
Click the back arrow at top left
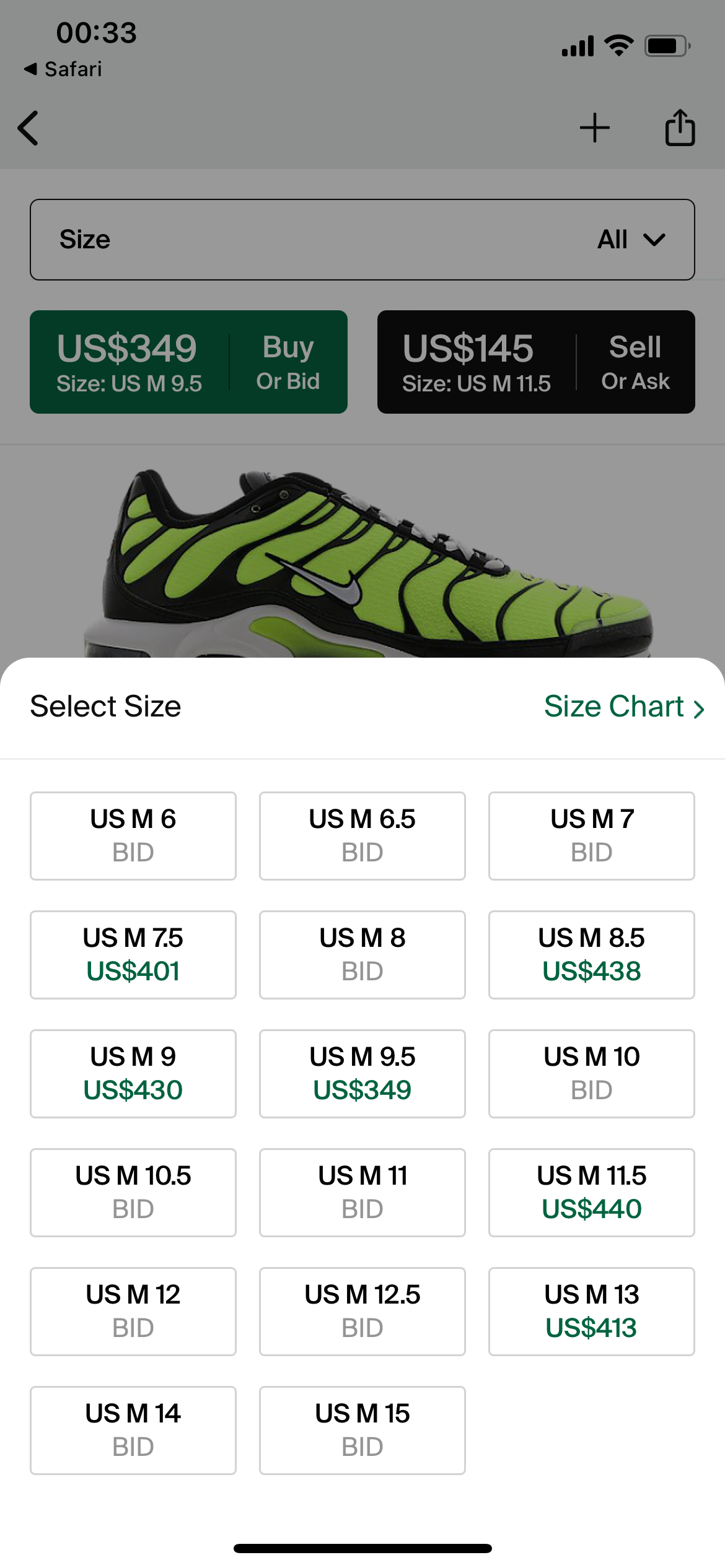(27, 128)
